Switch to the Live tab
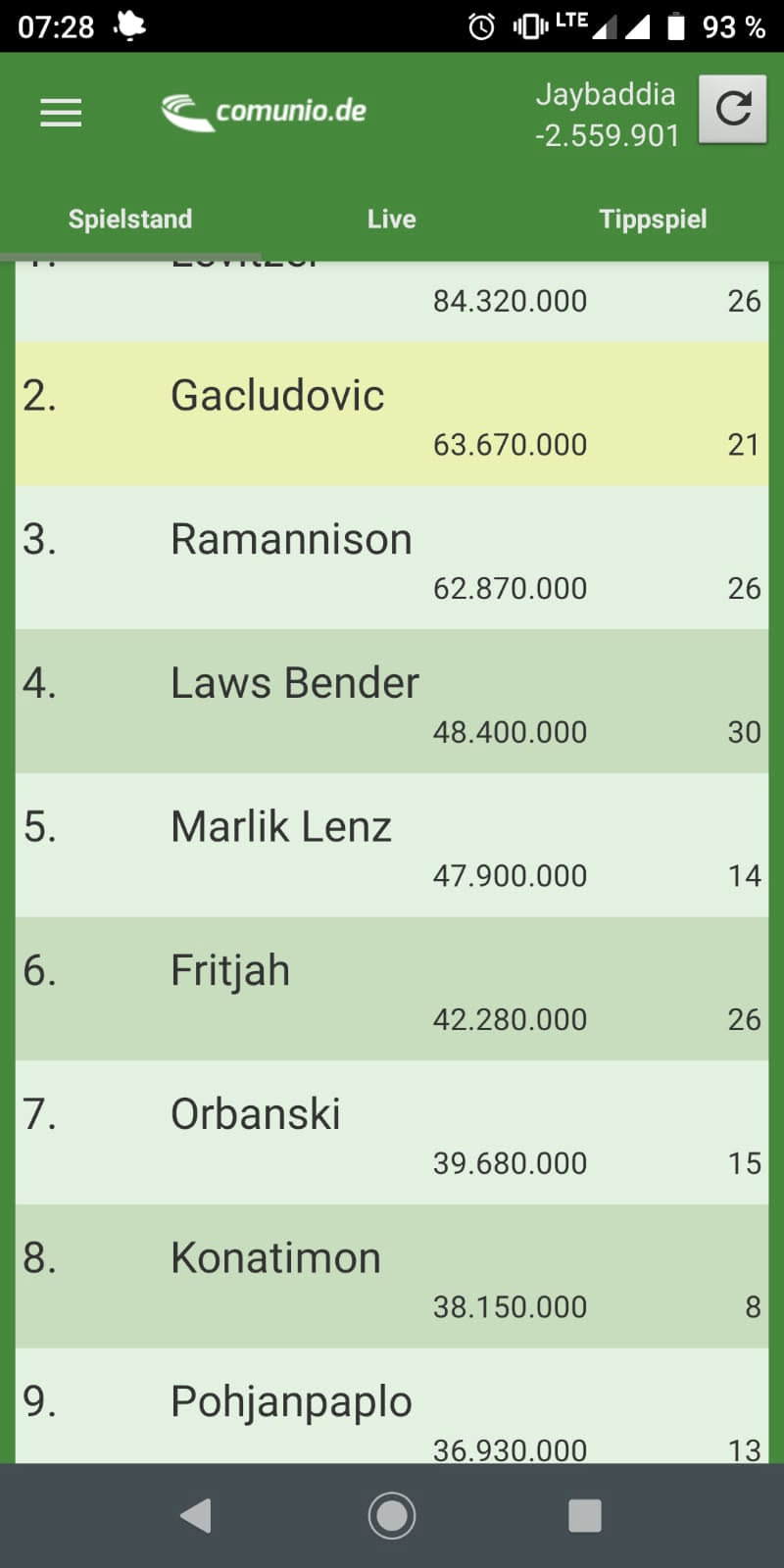The height and width of the screenshot is (1568, 784). [x=391, y=219]
